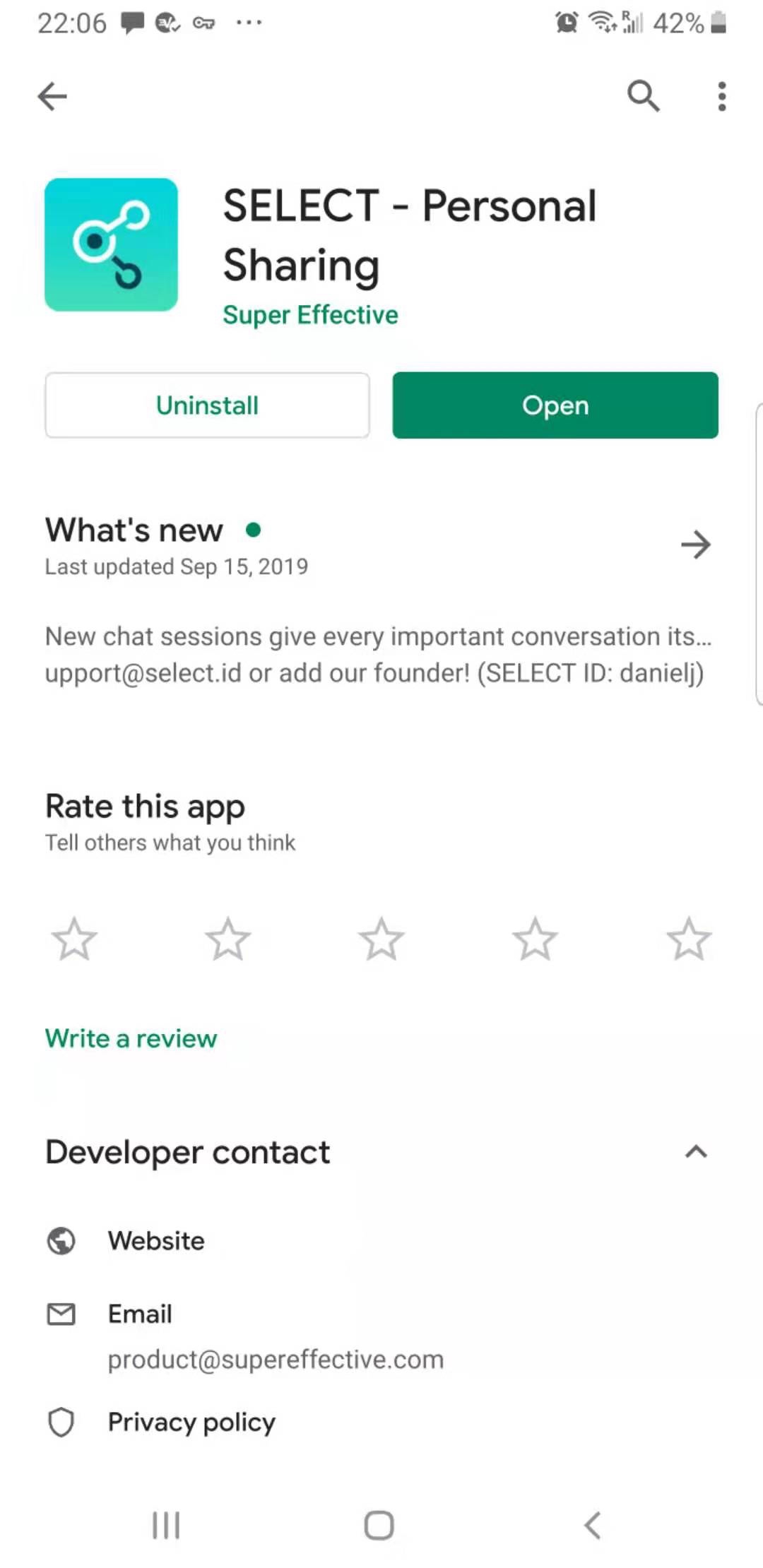Open the SELECT app
763x1568 pixels.
coord(555,405)
